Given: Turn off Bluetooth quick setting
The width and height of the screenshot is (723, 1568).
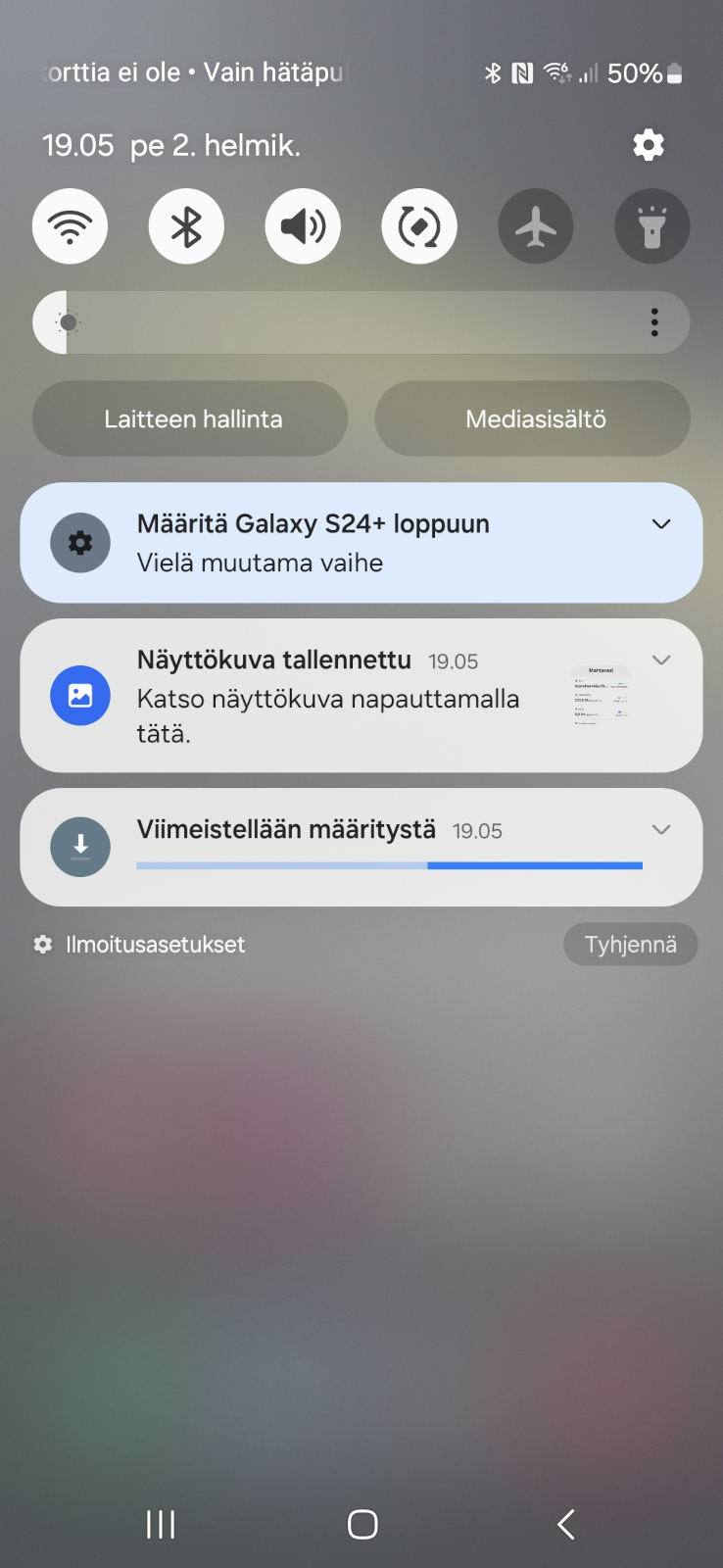Looking at the screenshot, I should pos(186,226).
